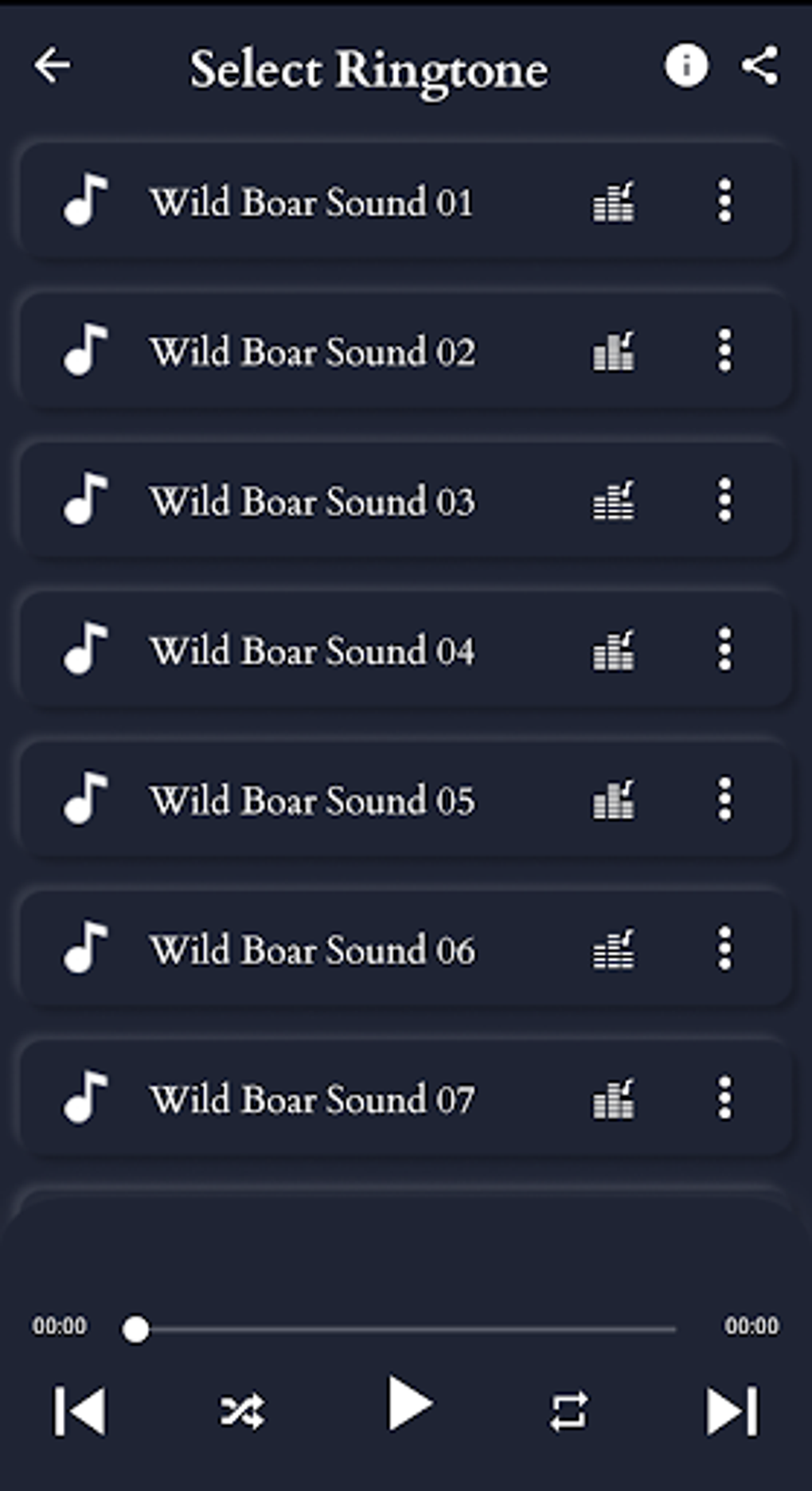
Task: Select Wild Boar Sound 02
Action: (x=406, y=350)
